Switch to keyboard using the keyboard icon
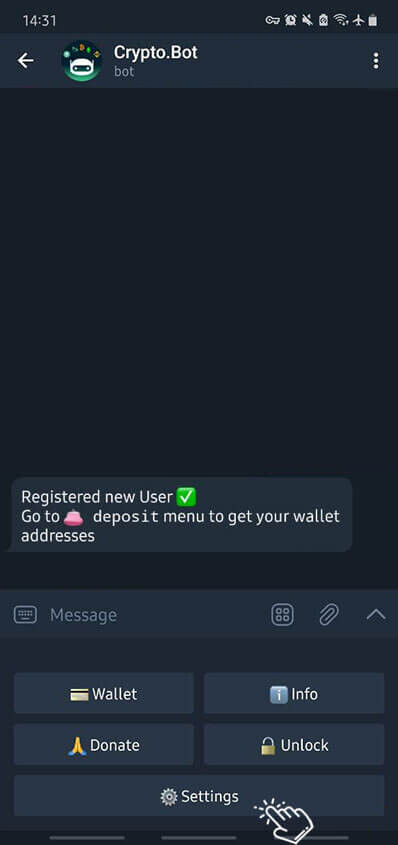 click(x=25, y=614)
